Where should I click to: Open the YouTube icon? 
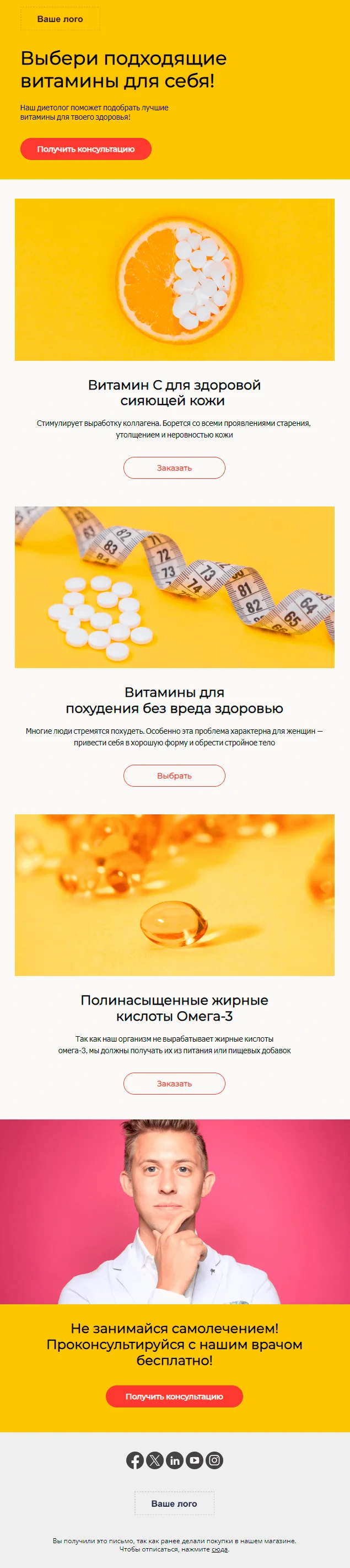[195, 1460]
